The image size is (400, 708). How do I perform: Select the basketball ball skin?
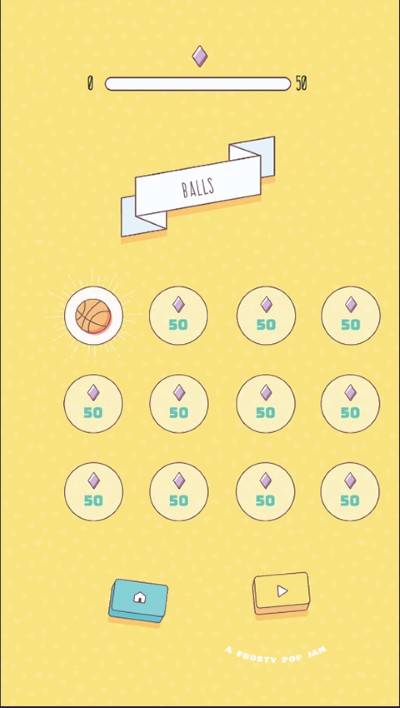click(93, 316)
